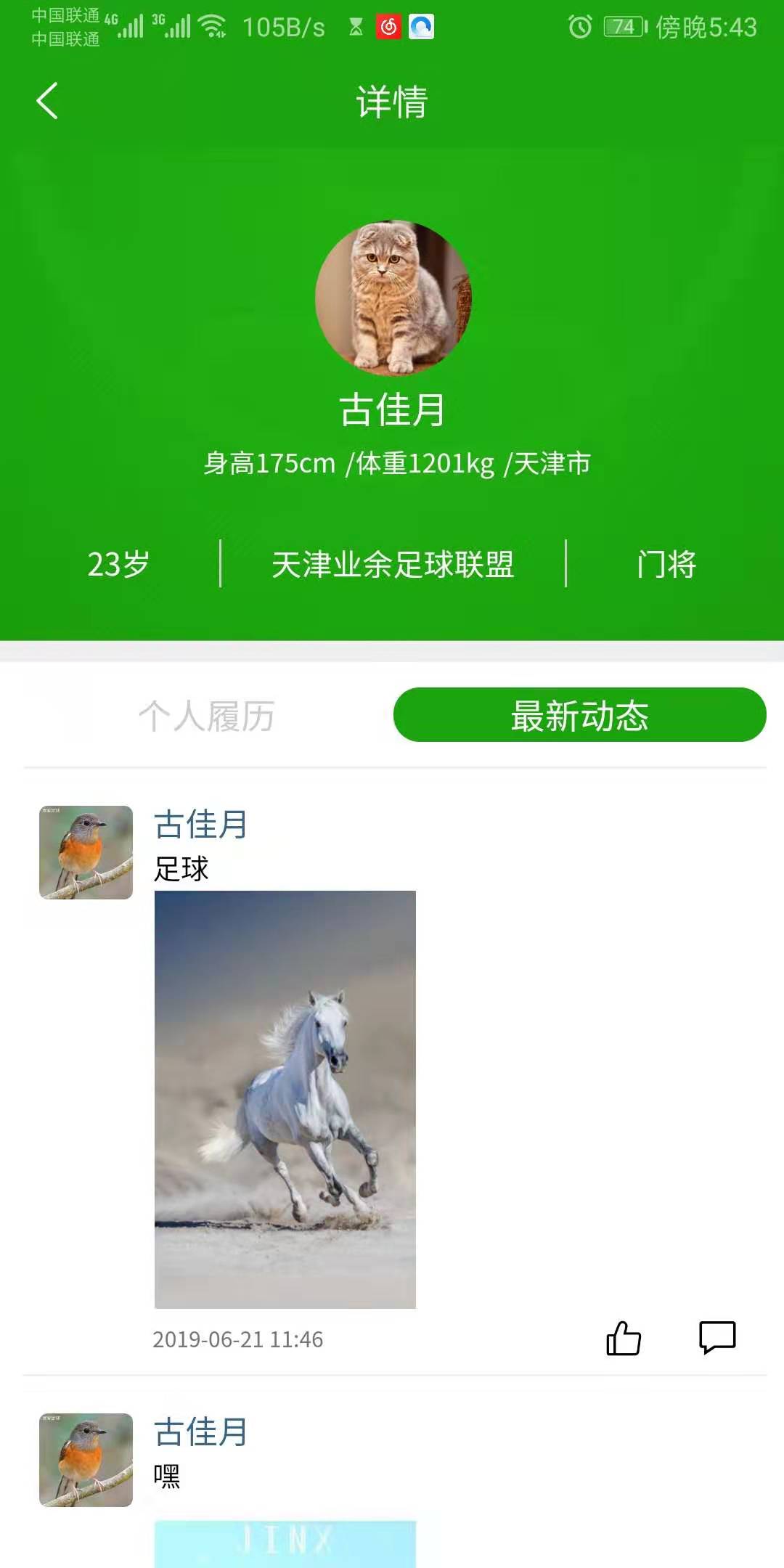Open the white horse photo
The height and width of the screenshot is (1568, 784).
[x=285, y=1099]
